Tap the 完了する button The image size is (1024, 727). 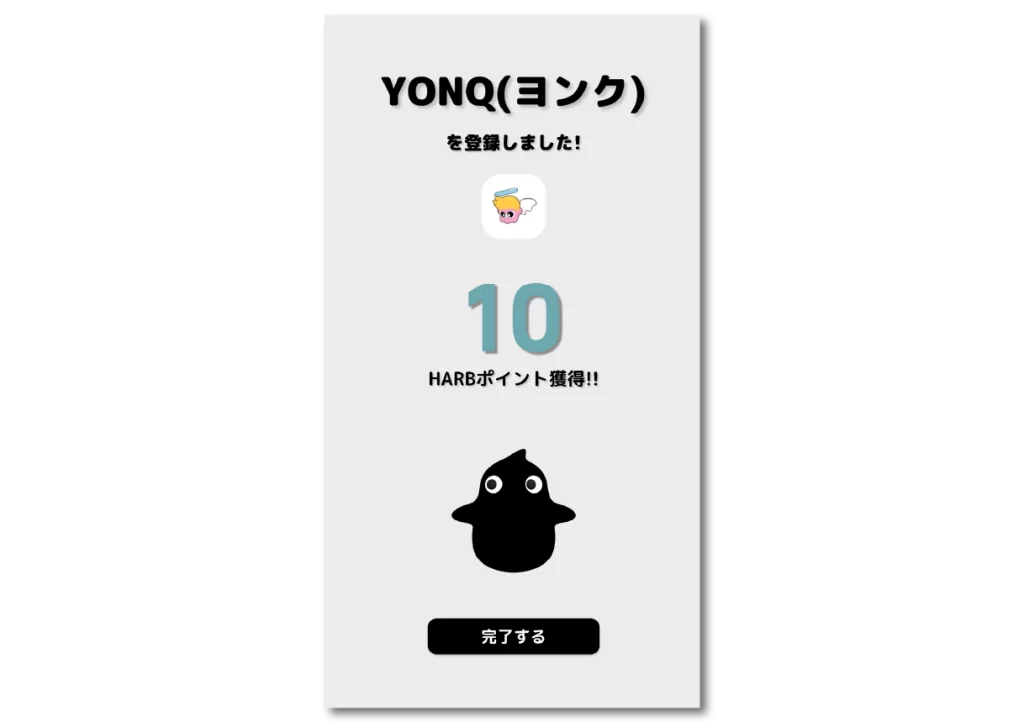coord(513,637)
